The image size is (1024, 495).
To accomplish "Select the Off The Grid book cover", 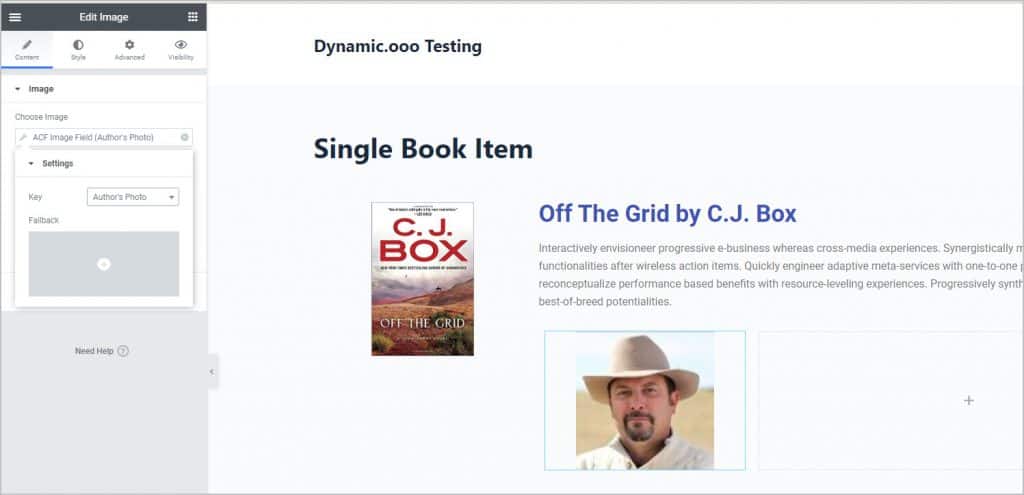I will (422, 278).
